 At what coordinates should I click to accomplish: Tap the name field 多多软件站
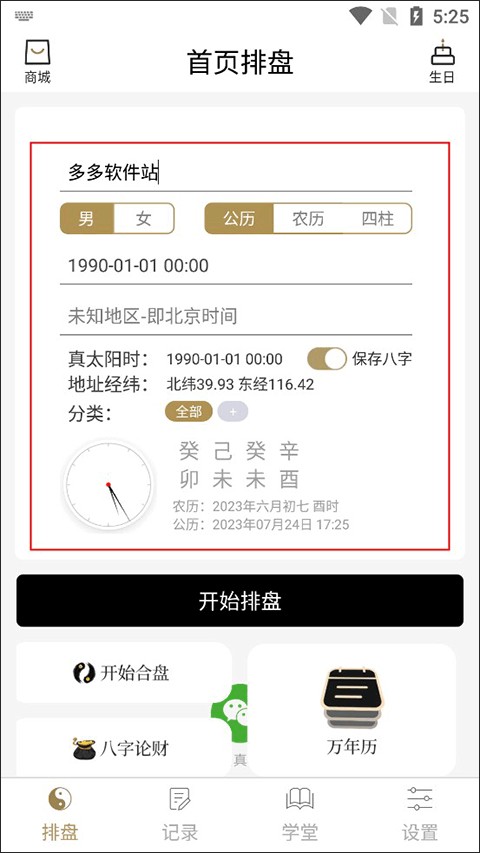[x=236, y=174]
